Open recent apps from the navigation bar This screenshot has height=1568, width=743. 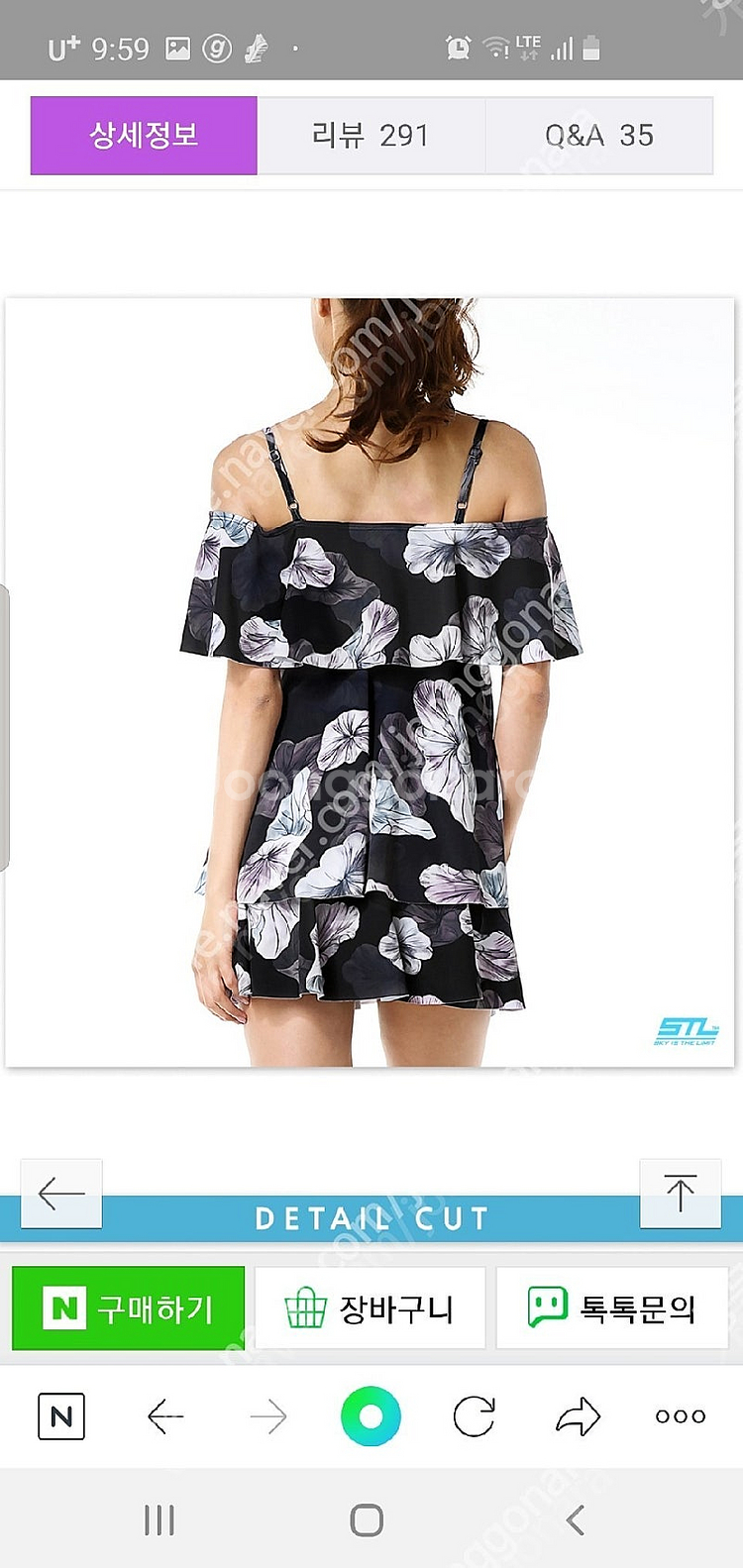[159, 1519]
